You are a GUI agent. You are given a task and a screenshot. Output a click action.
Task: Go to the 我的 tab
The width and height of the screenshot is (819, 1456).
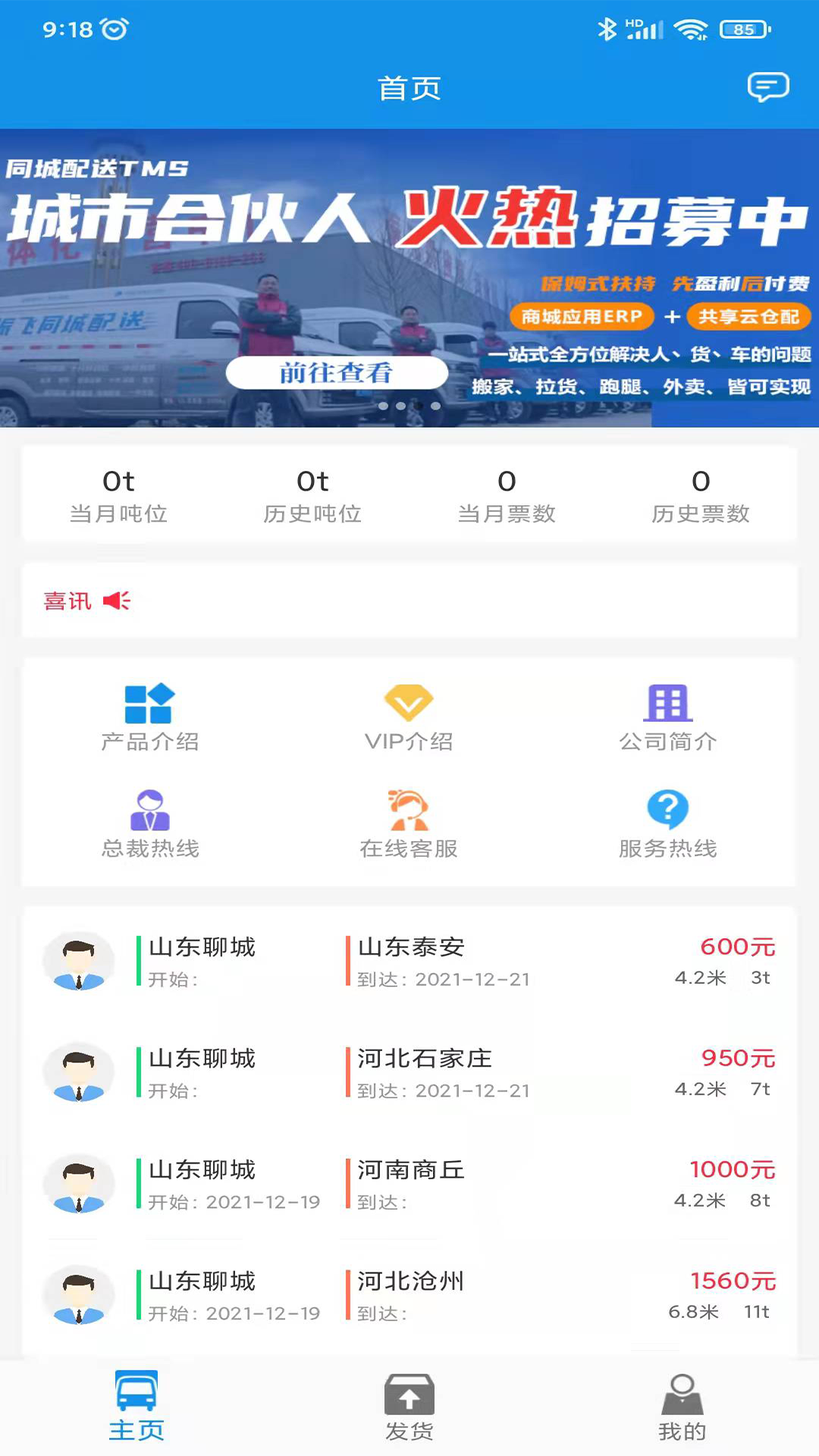pos(682,1407)
